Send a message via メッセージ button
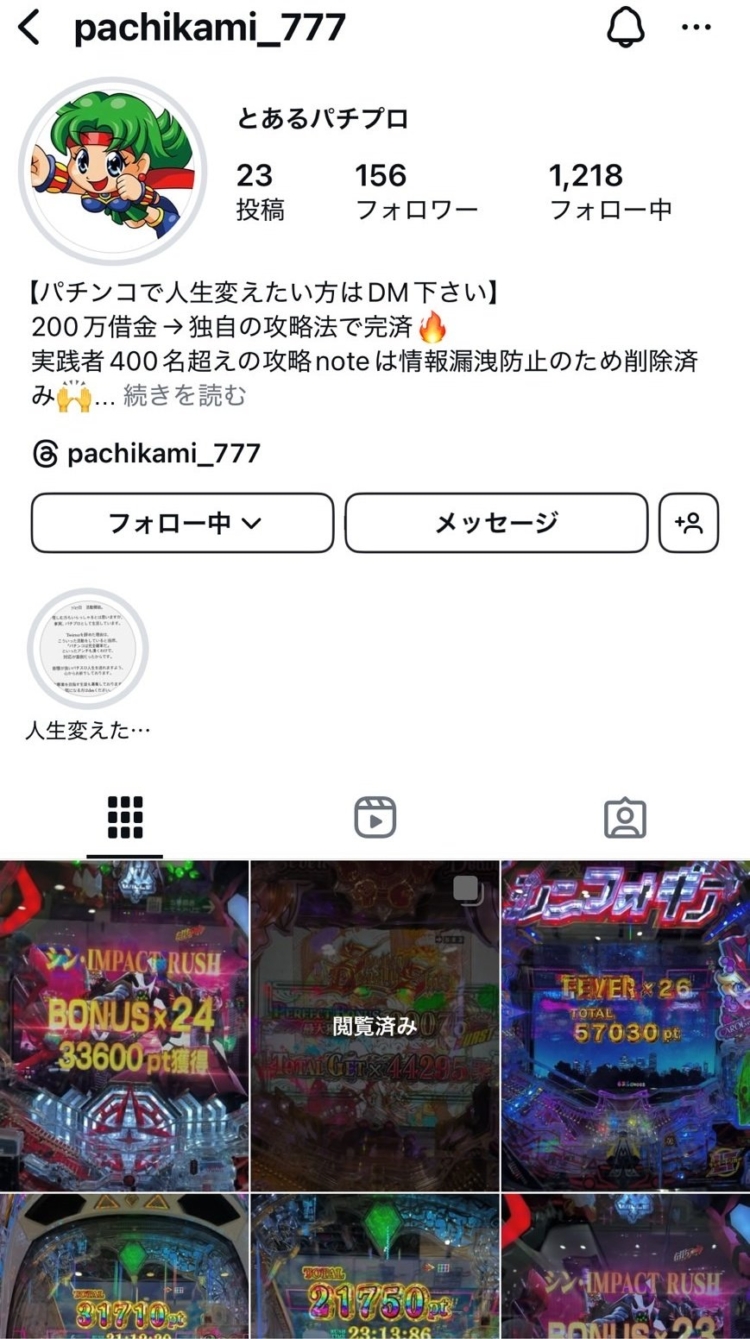The width and height of the screenshot is (750, 1339). 496,523
